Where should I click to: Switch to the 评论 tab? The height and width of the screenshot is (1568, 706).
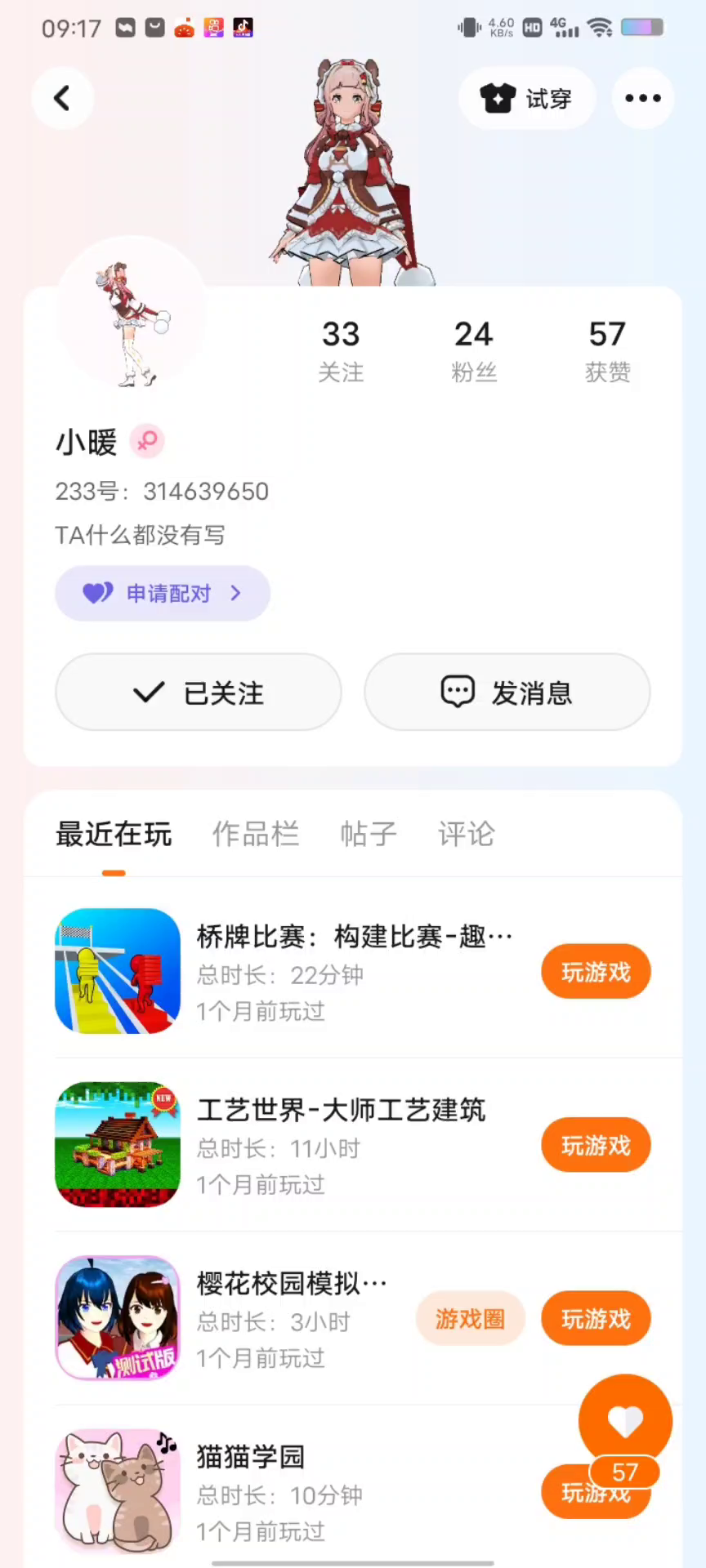click(466, 834)
